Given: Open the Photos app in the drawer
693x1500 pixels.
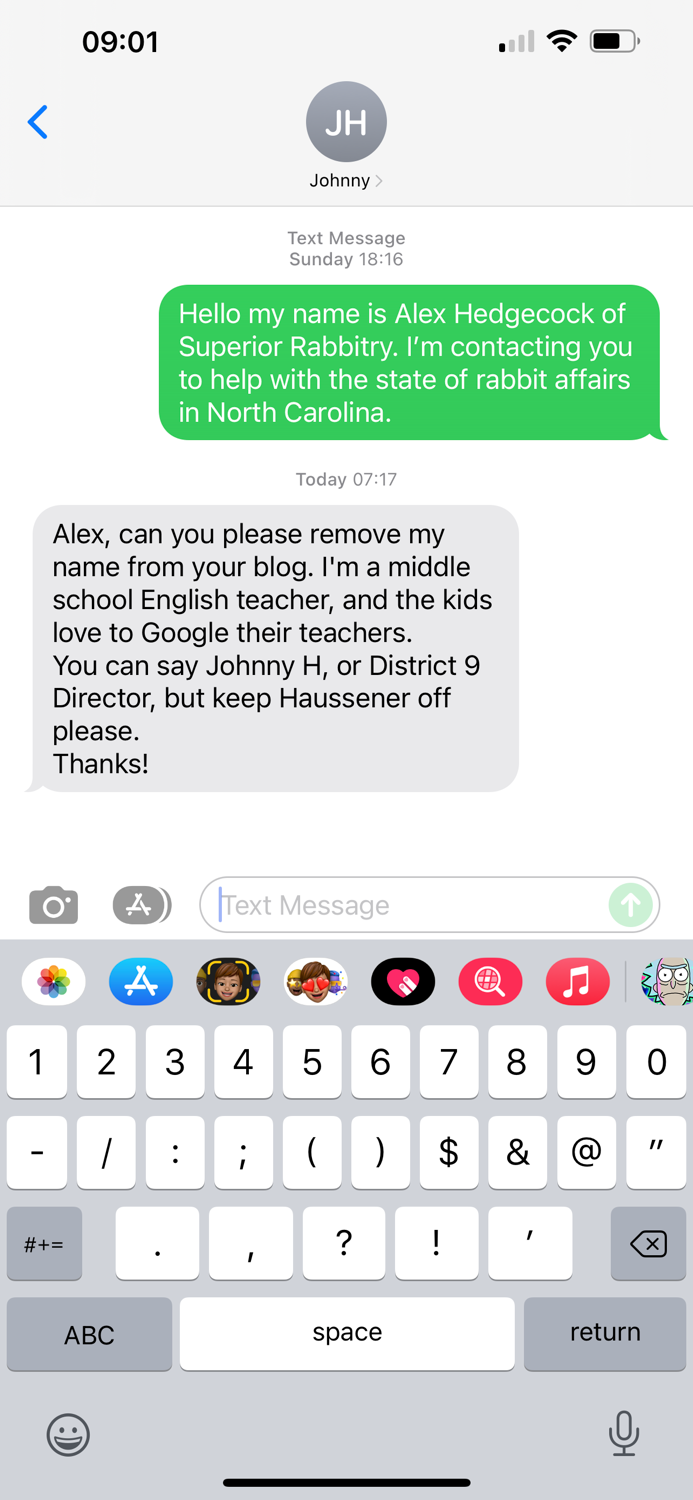Looking at the screenshot, I should [54, 982].
